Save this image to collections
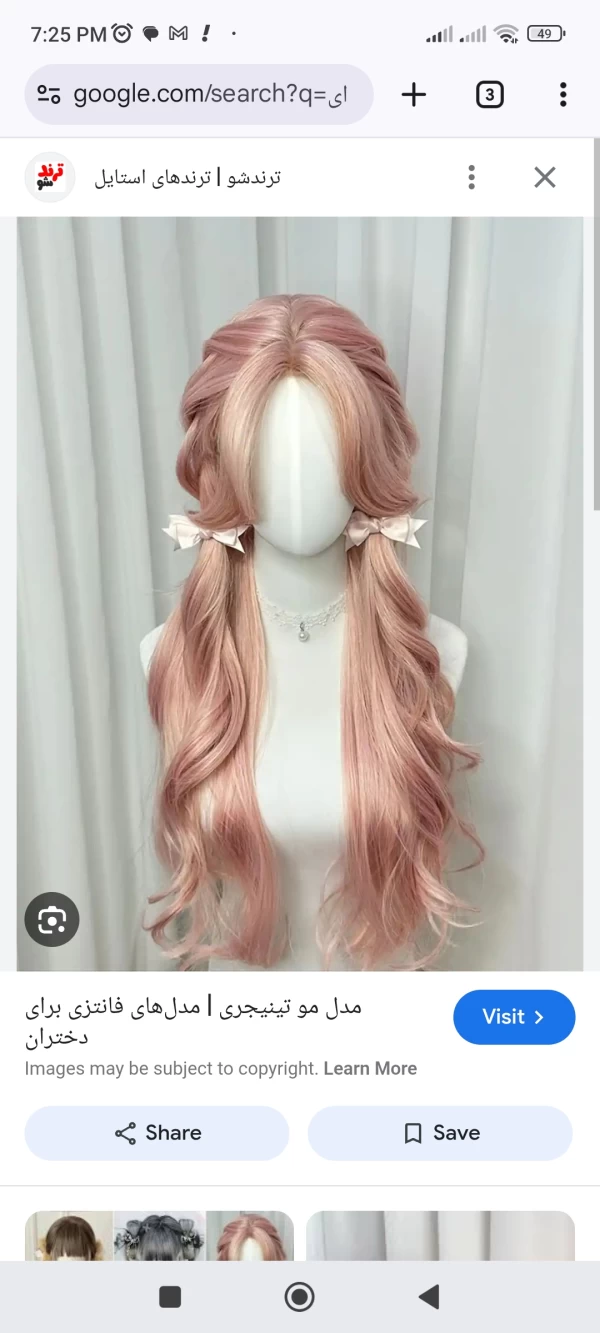 pyautogui.click(x=440, y=1133)
